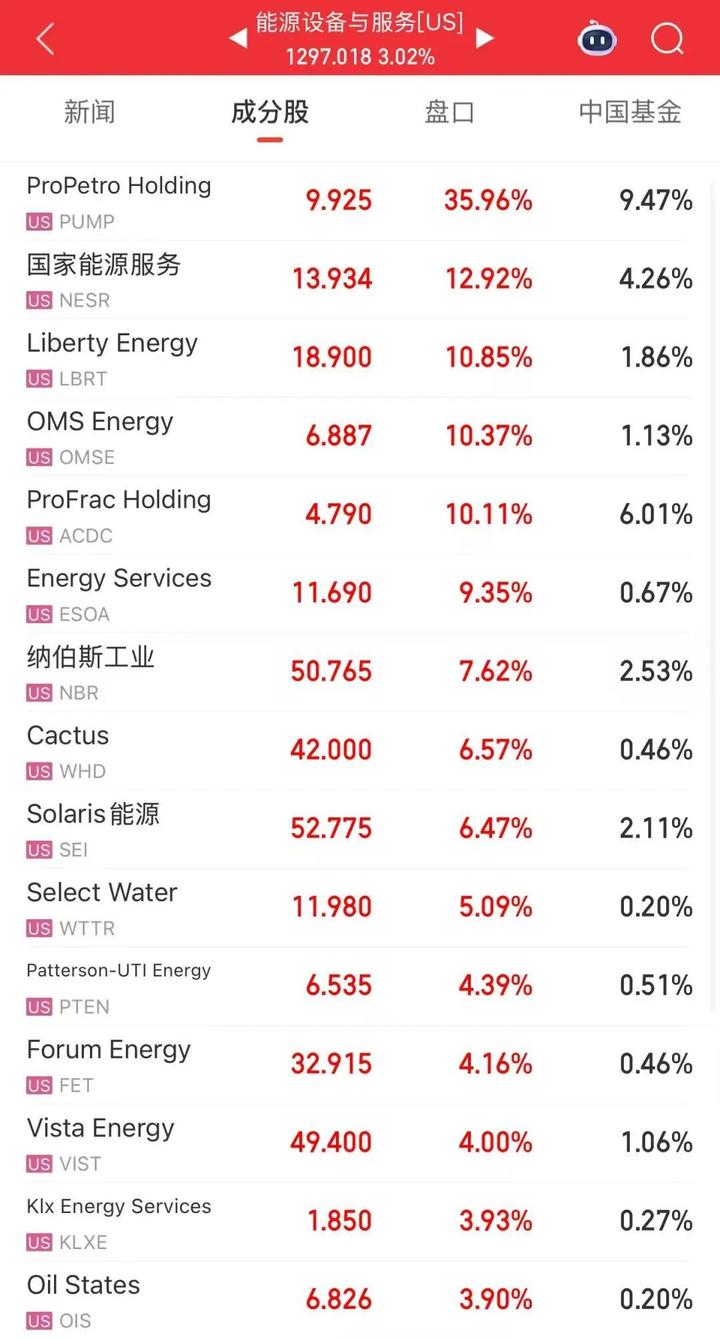The image size is (720, 1339).
Task: Open the search magnifier
Action: click(x=667, y=39)
